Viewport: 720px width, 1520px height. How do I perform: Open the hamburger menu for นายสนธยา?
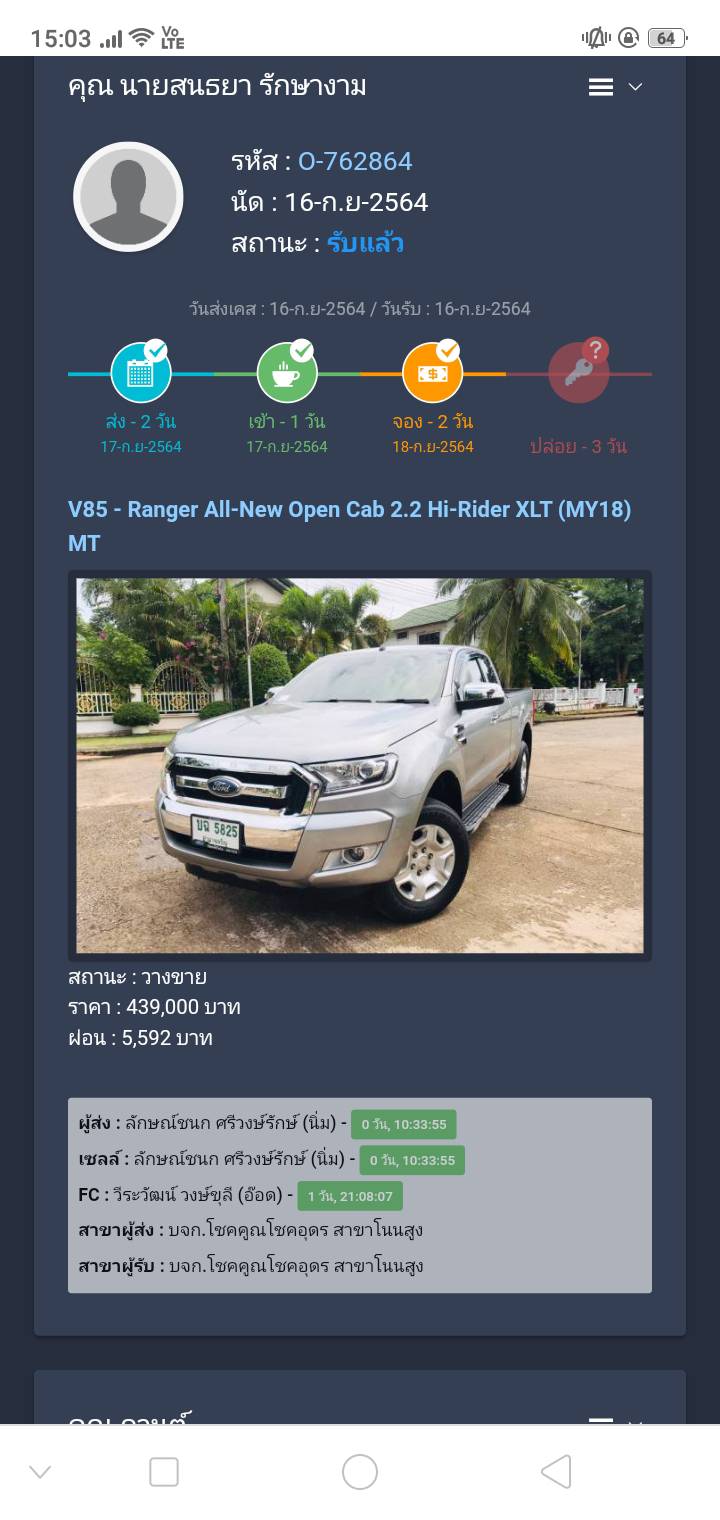pyautogui.click(x=601, y=87)
